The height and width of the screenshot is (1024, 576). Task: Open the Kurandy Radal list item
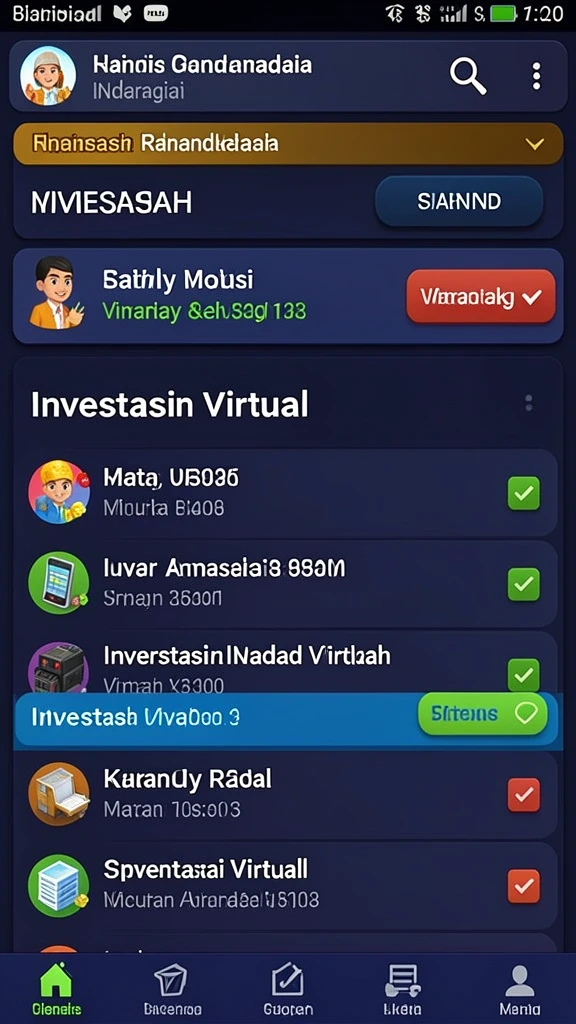tap(285, 794)
